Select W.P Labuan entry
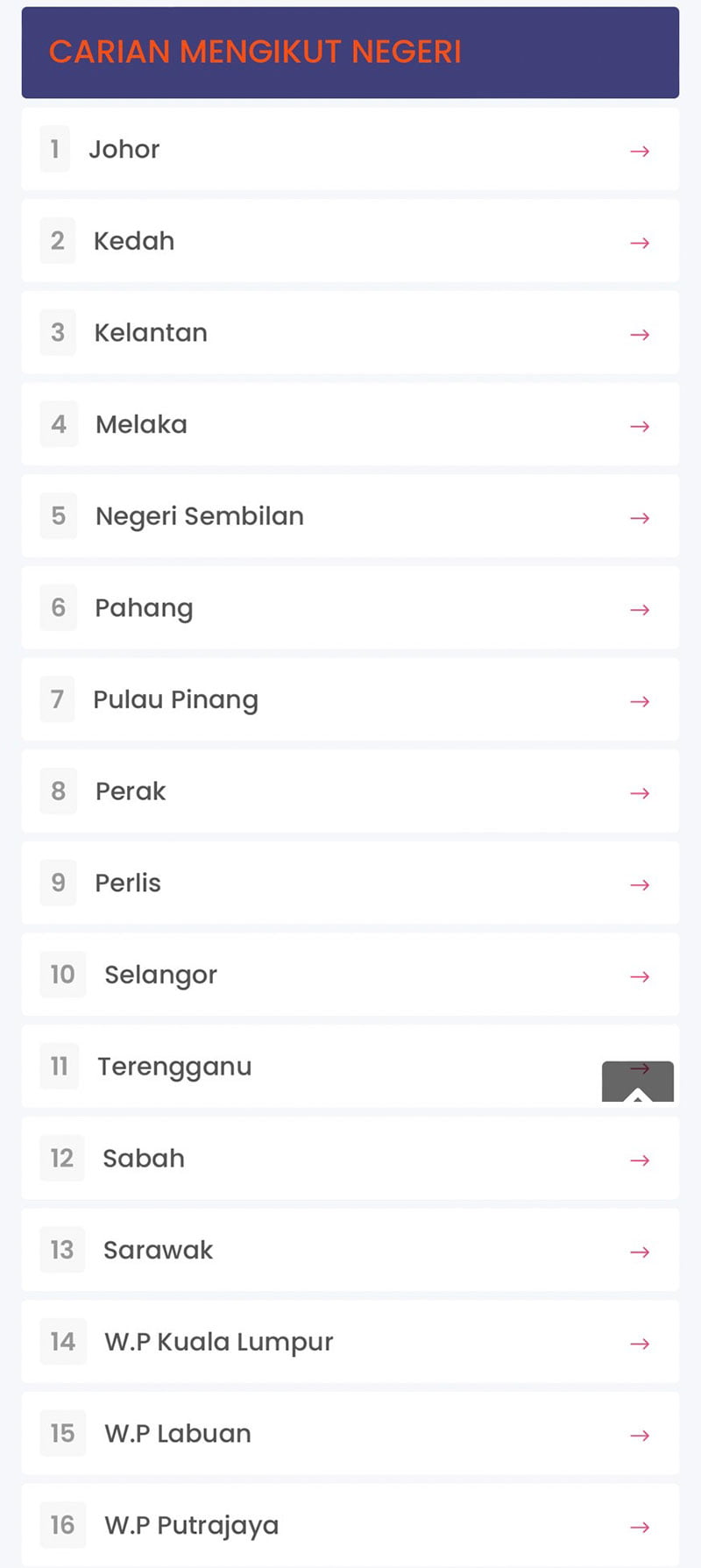Viewport: 701px width, 1568px height. click(x=350, y=1433)
